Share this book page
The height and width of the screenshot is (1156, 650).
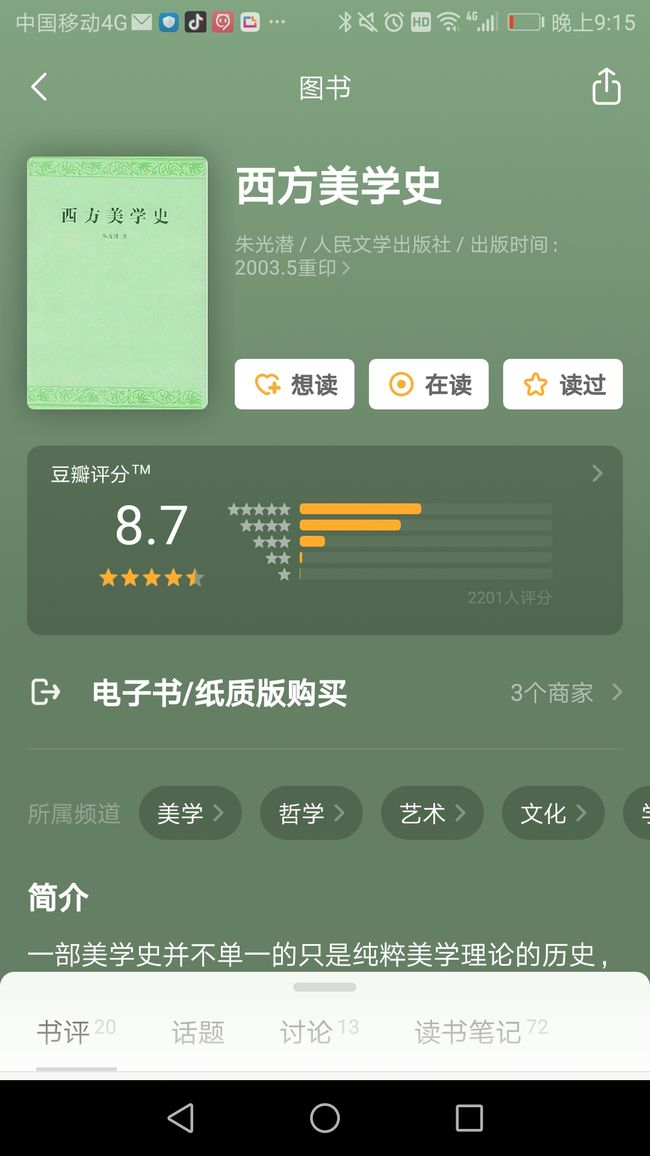tap(607, 86)
